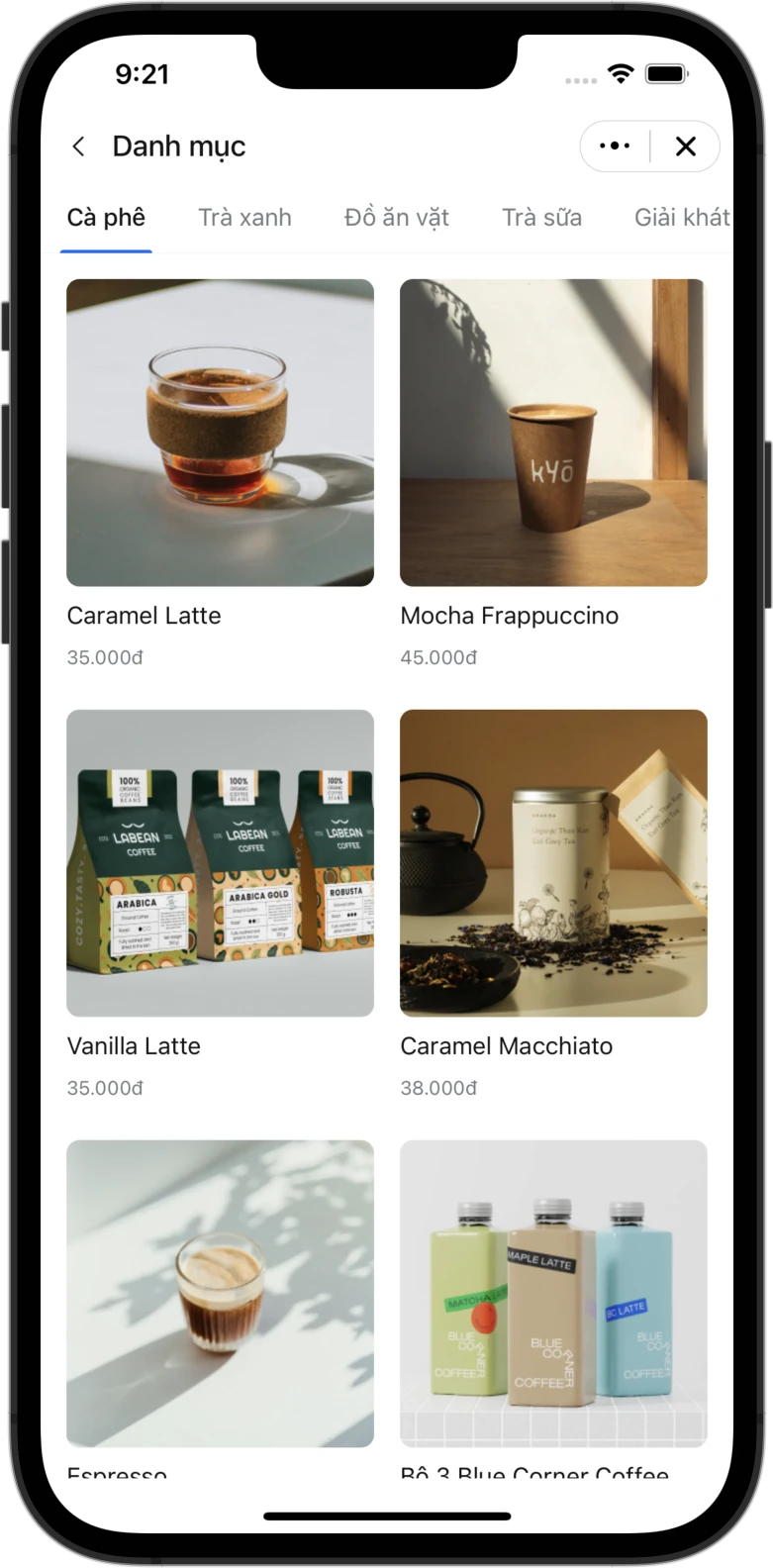Image resolution: width=773 pixels, height=1568 pixels.
Task: View the Vanilla Latte item
Action: pos(220,863)
